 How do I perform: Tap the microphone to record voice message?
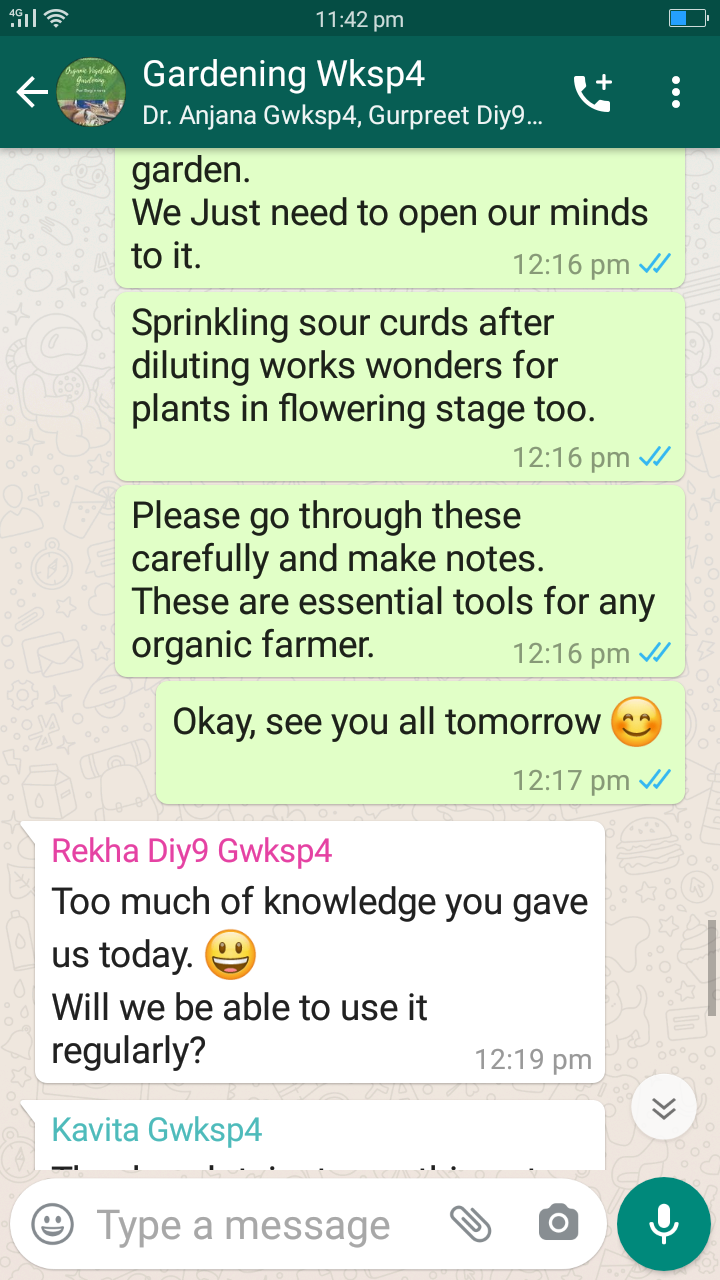(663, 1223)
